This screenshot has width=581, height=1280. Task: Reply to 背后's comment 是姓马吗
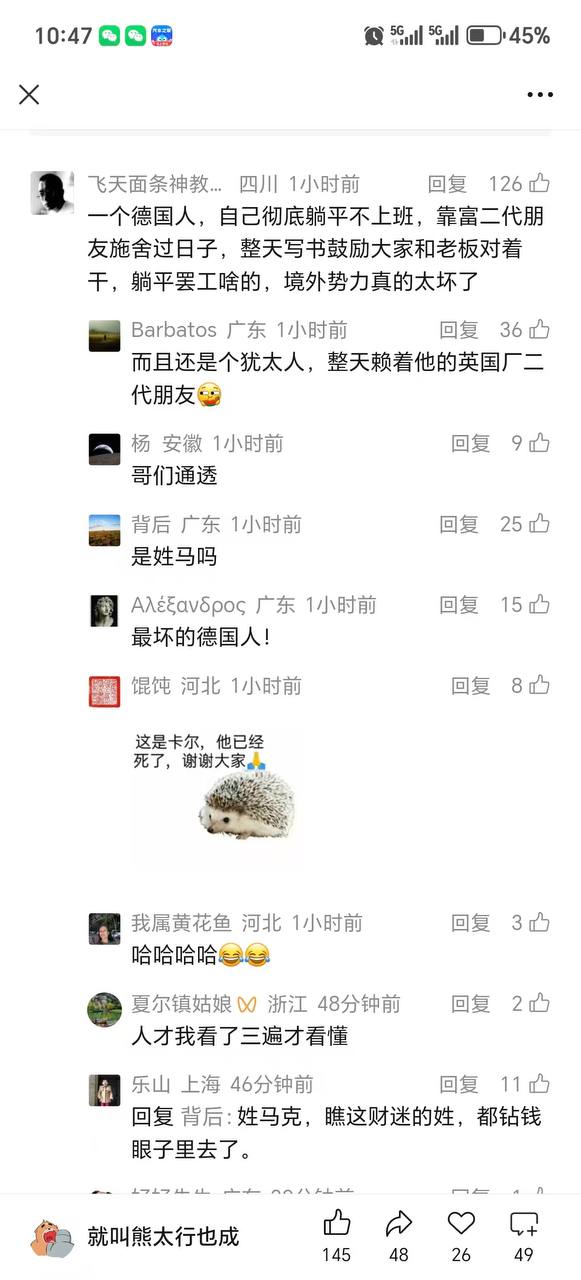click(x=459, y=524)
